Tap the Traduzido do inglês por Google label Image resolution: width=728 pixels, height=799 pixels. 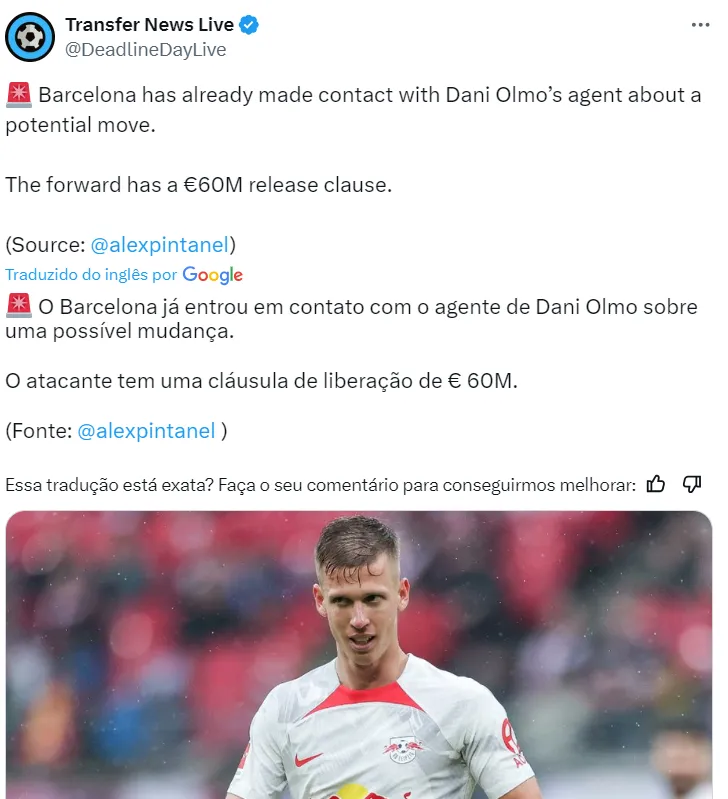124,274
